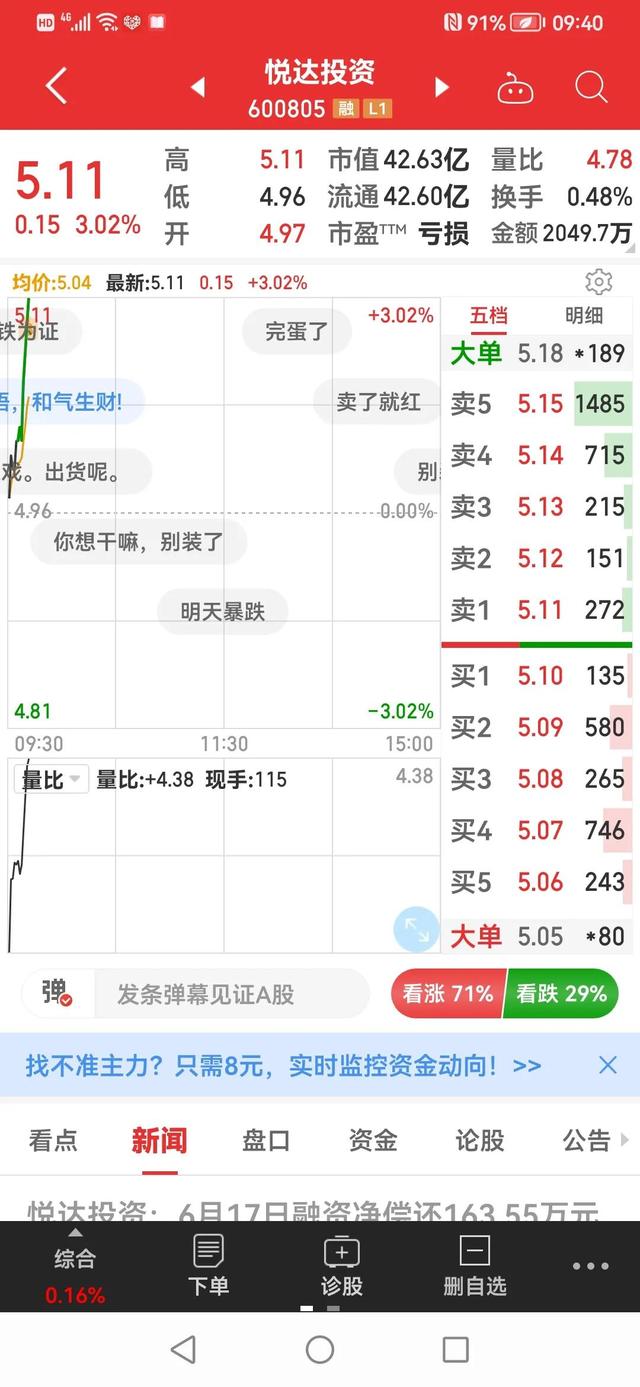This screenshot has width=640, height=1387.
Task: Open the 诊股 diagnosis tool
Action: [x=341, y=1265]
